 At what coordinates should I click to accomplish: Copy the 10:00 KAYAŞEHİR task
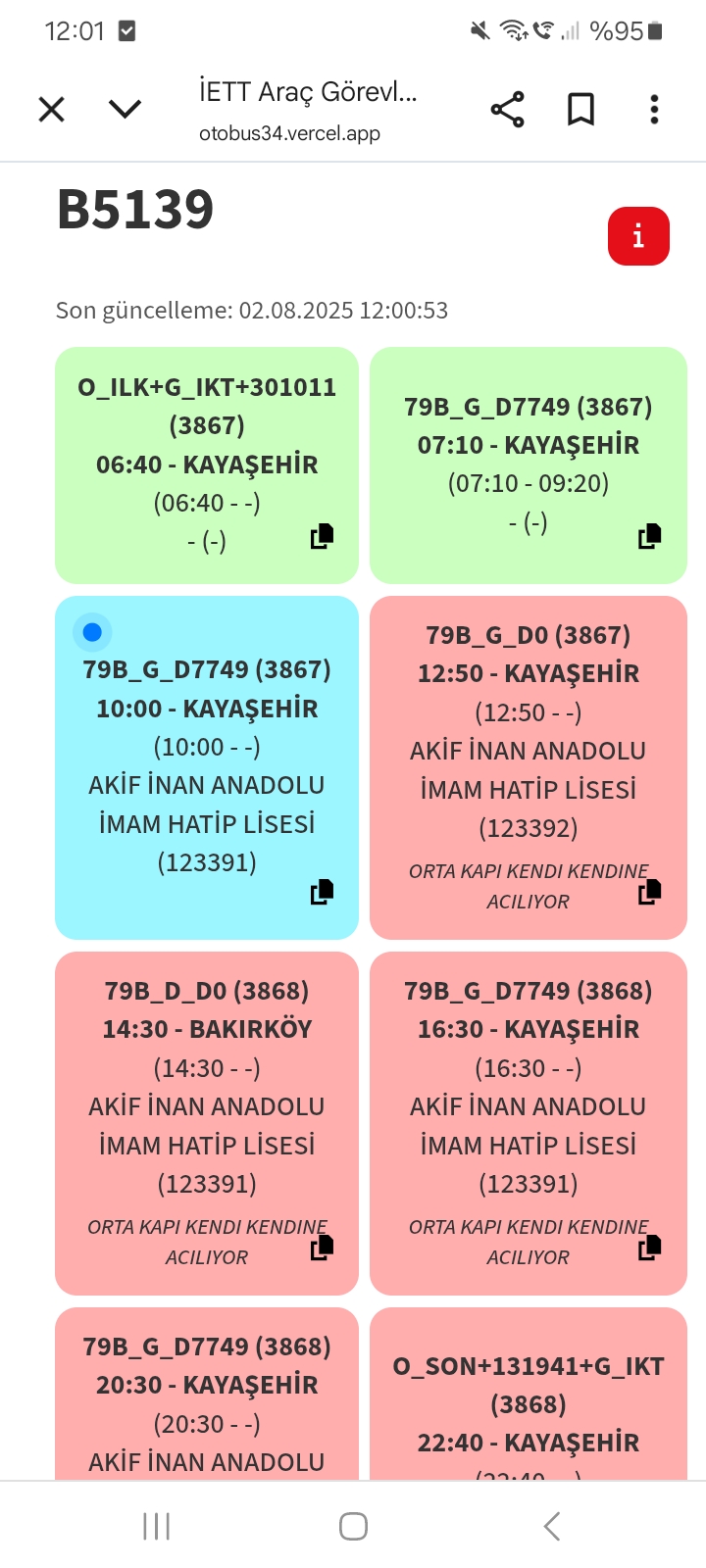[322, 892]
